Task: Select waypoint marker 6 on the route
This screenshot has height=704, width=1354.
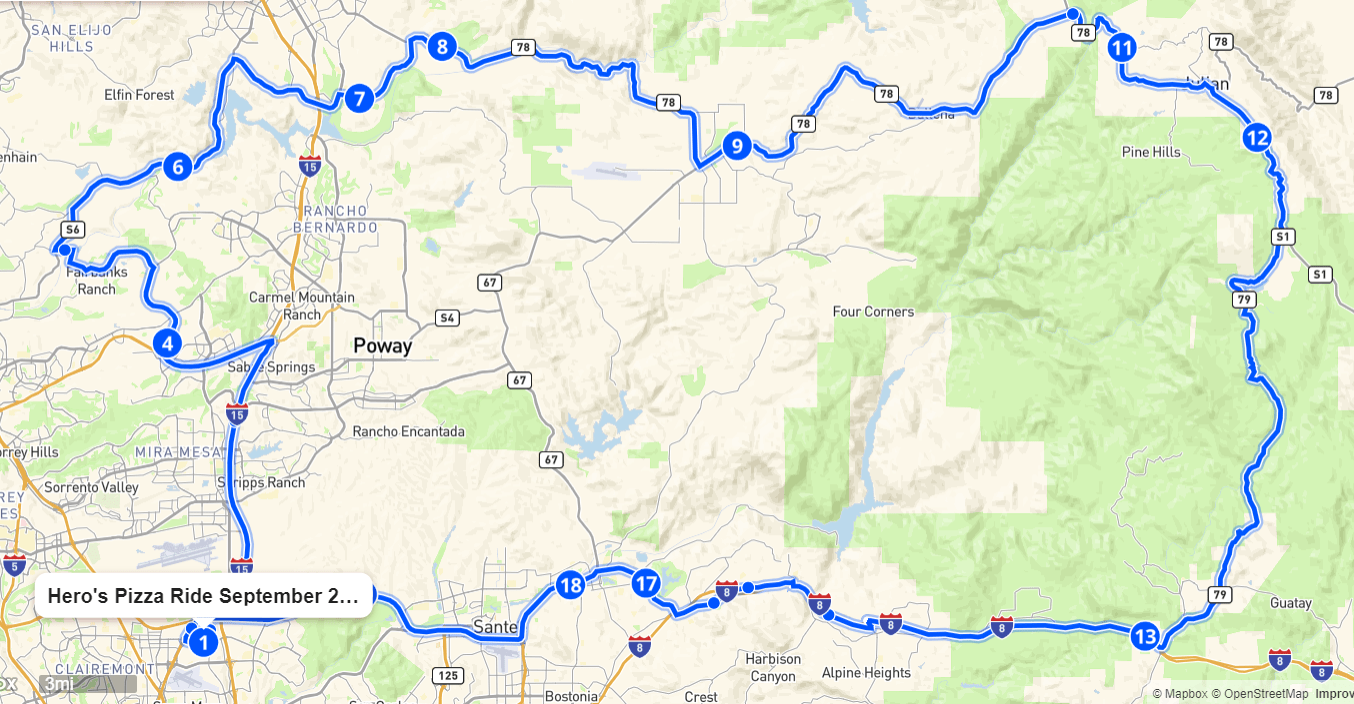Action: [x=177, y=166]
